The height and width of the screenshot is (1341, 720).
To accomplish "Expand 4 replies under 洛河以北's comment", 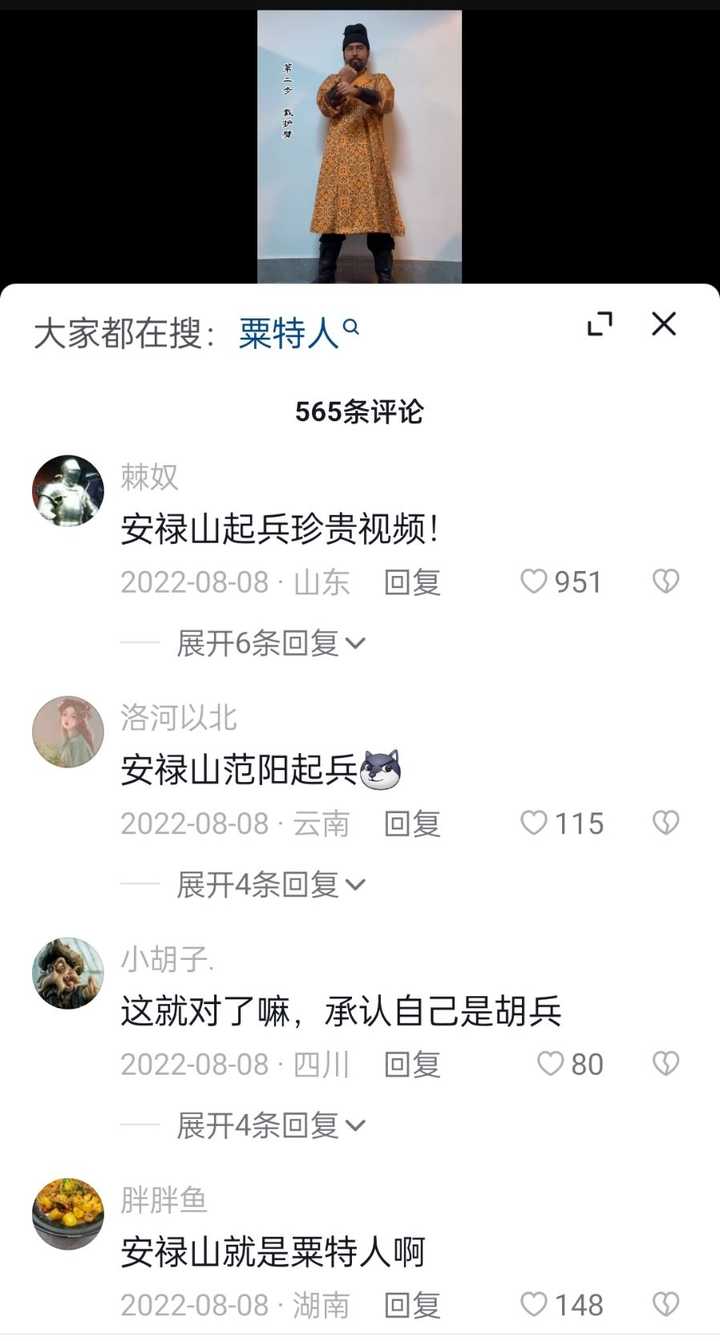I will [270, 884].
